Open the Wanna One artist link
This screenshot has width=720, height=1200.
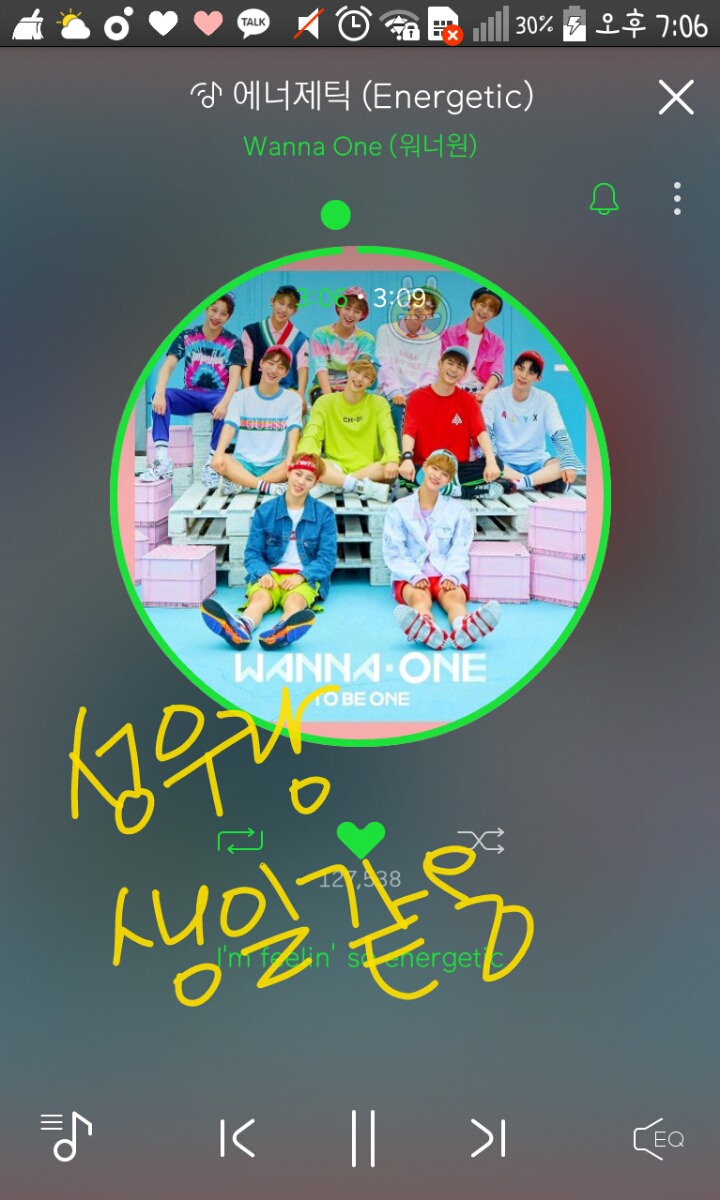[360, 147]
